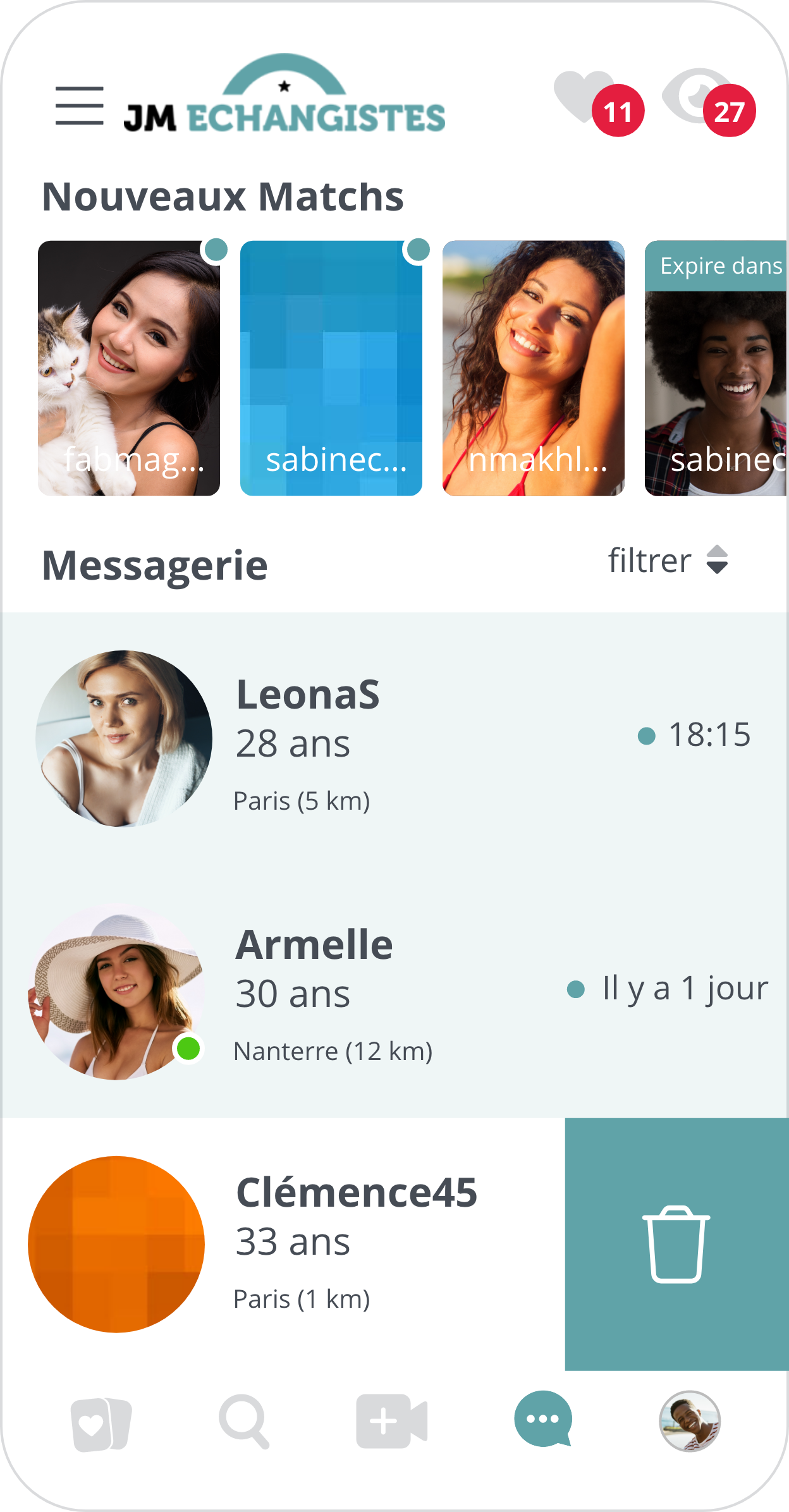Image resolution: width=789 pixels, height=1512 pixels.
Task: Tap the messages chat bubble tab
Action: 543,1419
